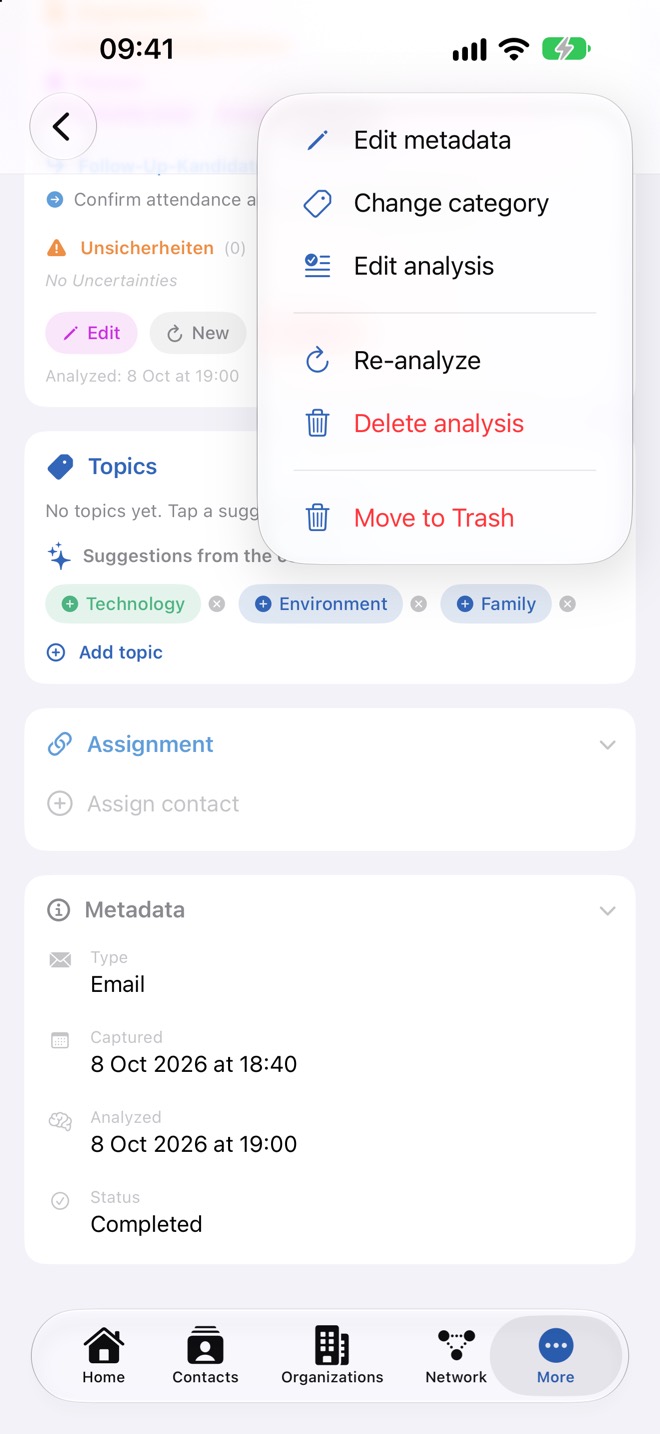This screenshot has height=1434, width=660.
Task: Choose Change category option
Action: (x=445, y=203)
